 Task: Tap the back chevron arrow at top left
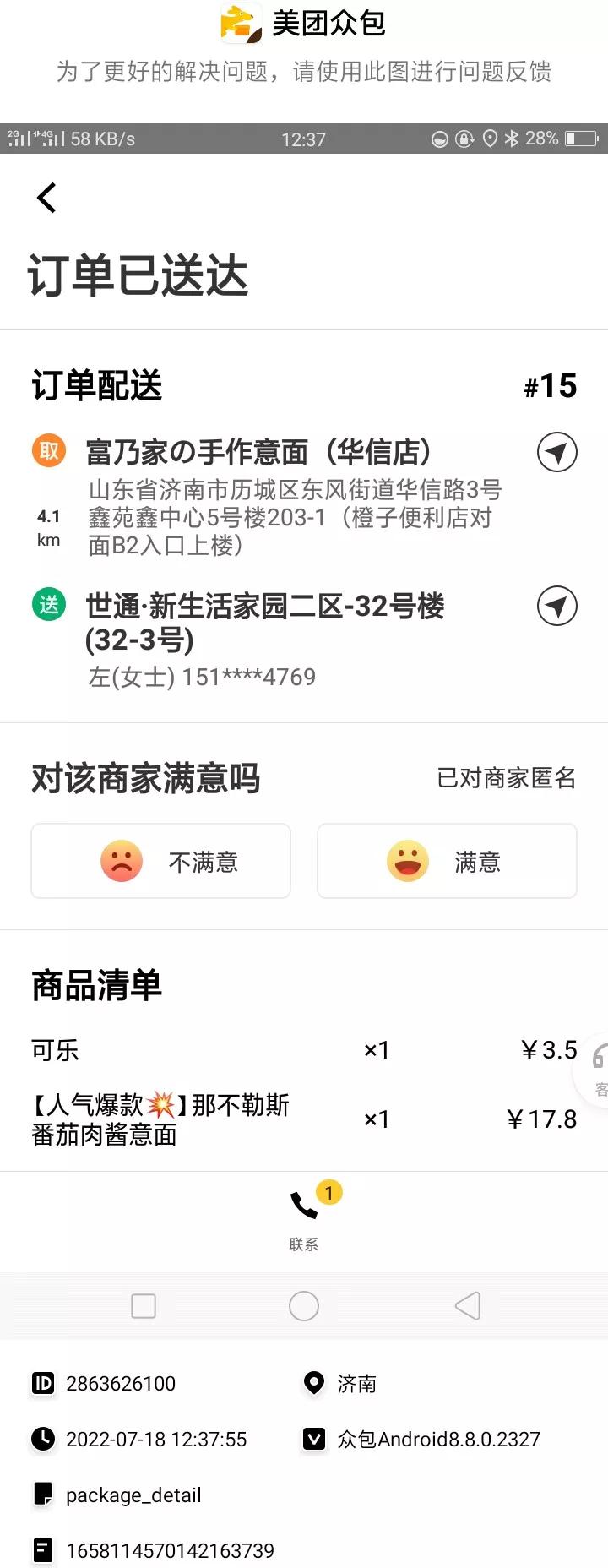point(46,197)
